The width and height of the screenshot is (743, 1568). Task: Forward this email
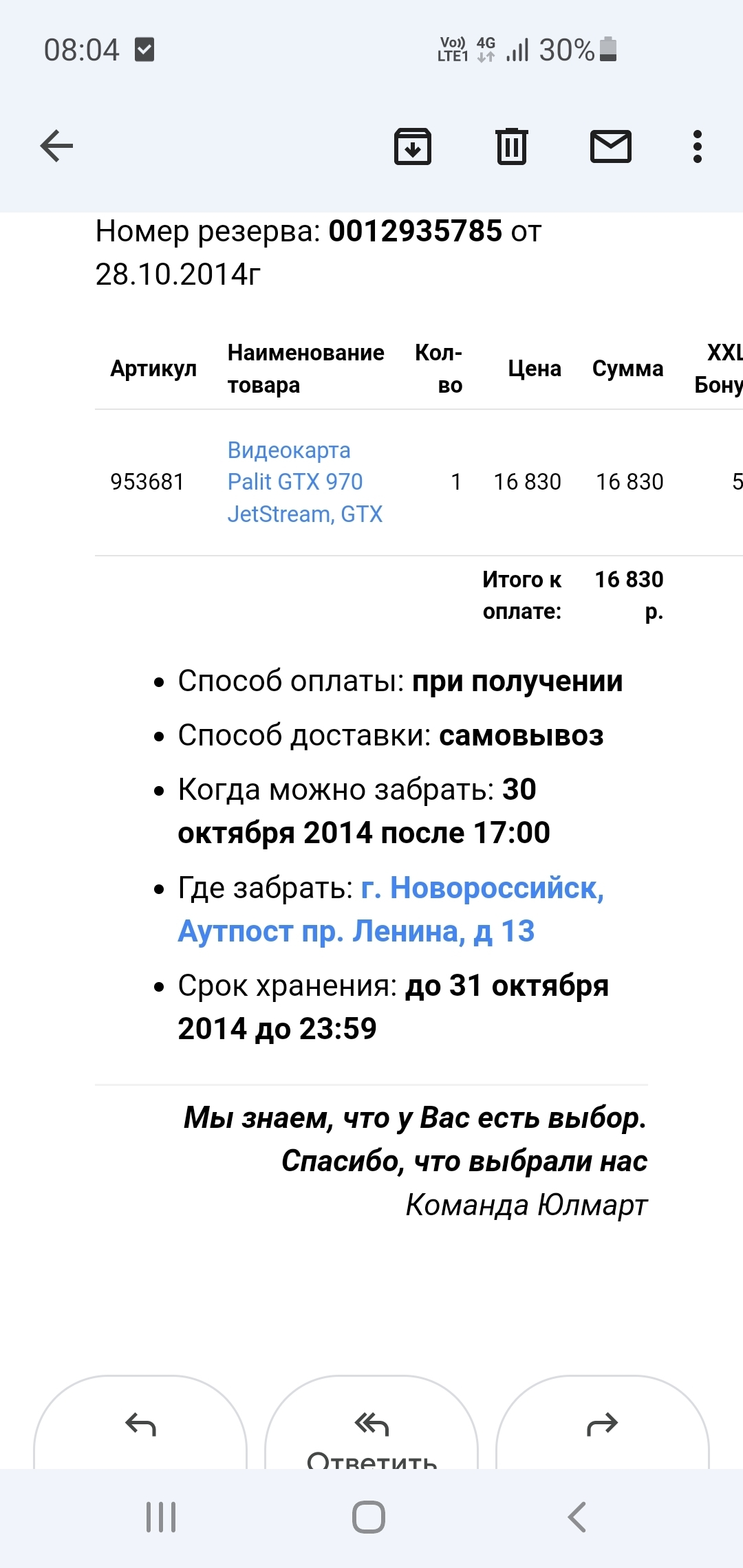(x=602, y=1425)
